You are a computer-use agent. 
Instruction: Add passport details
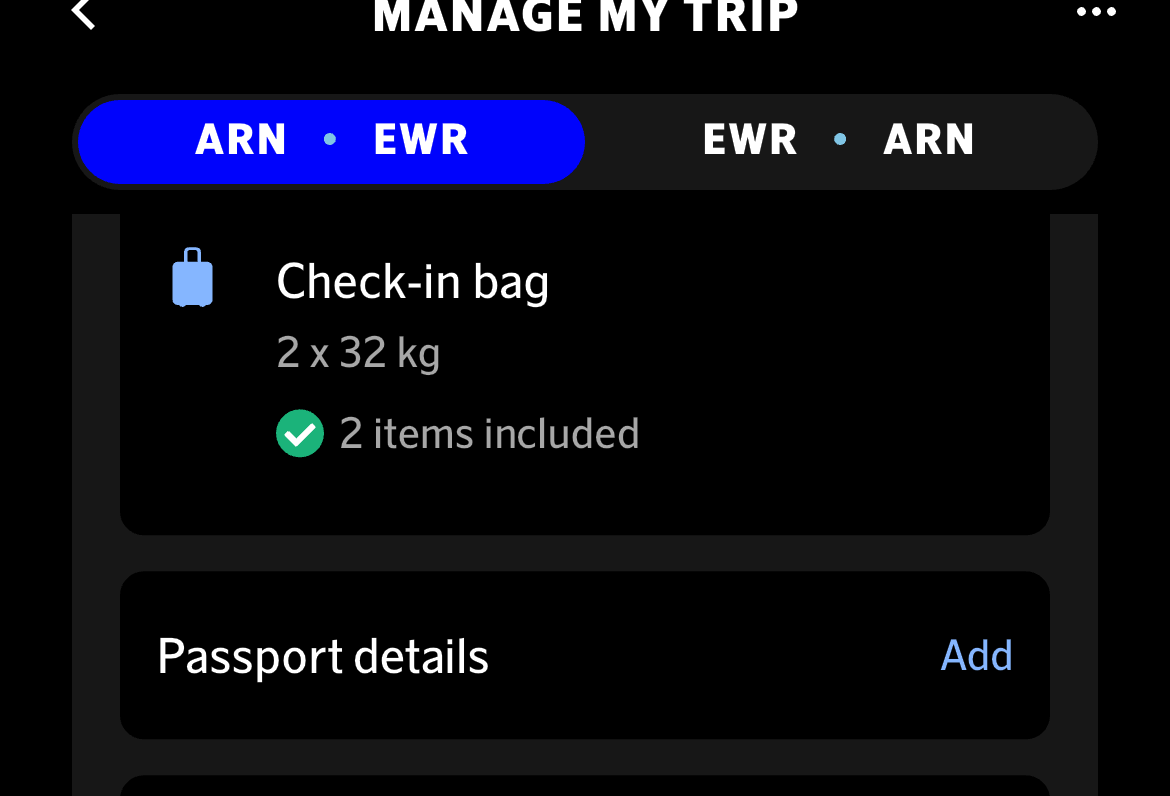[976, 656]
